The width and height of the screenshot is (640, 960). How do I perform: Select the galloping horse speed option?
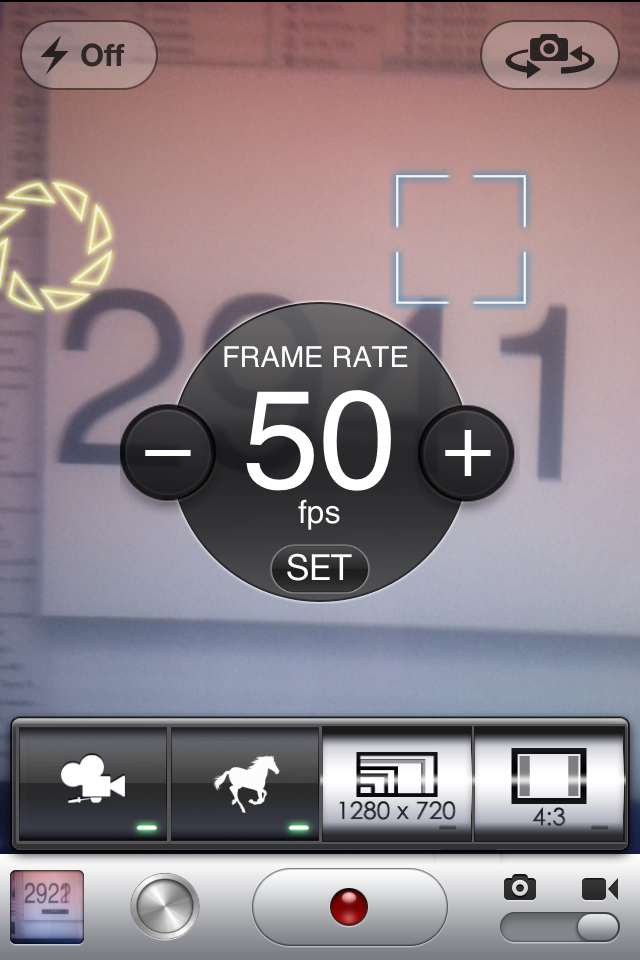[x=245, y=784]
